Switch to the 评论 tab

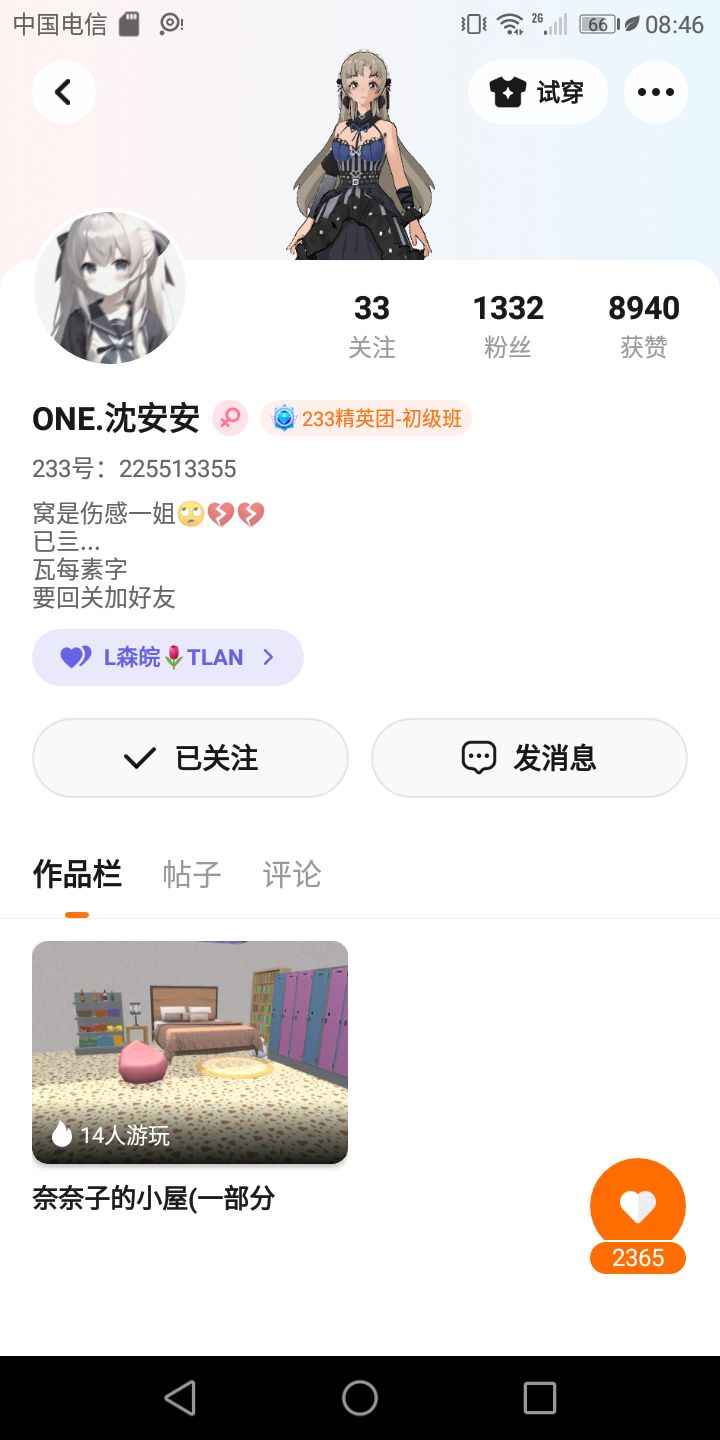point(291,875)
